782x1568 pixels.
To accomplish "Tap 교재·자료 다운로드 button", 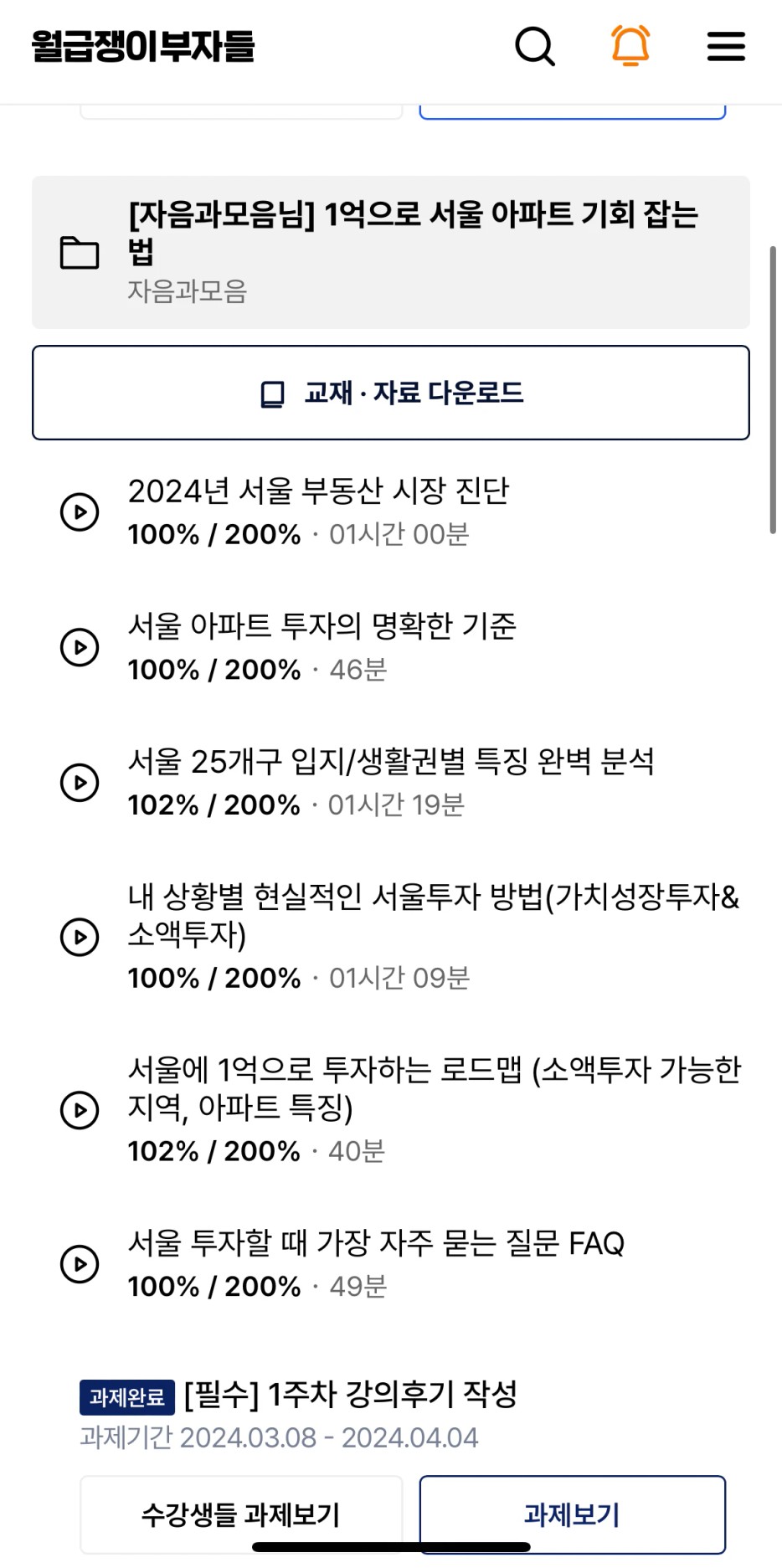I will 391,393.
